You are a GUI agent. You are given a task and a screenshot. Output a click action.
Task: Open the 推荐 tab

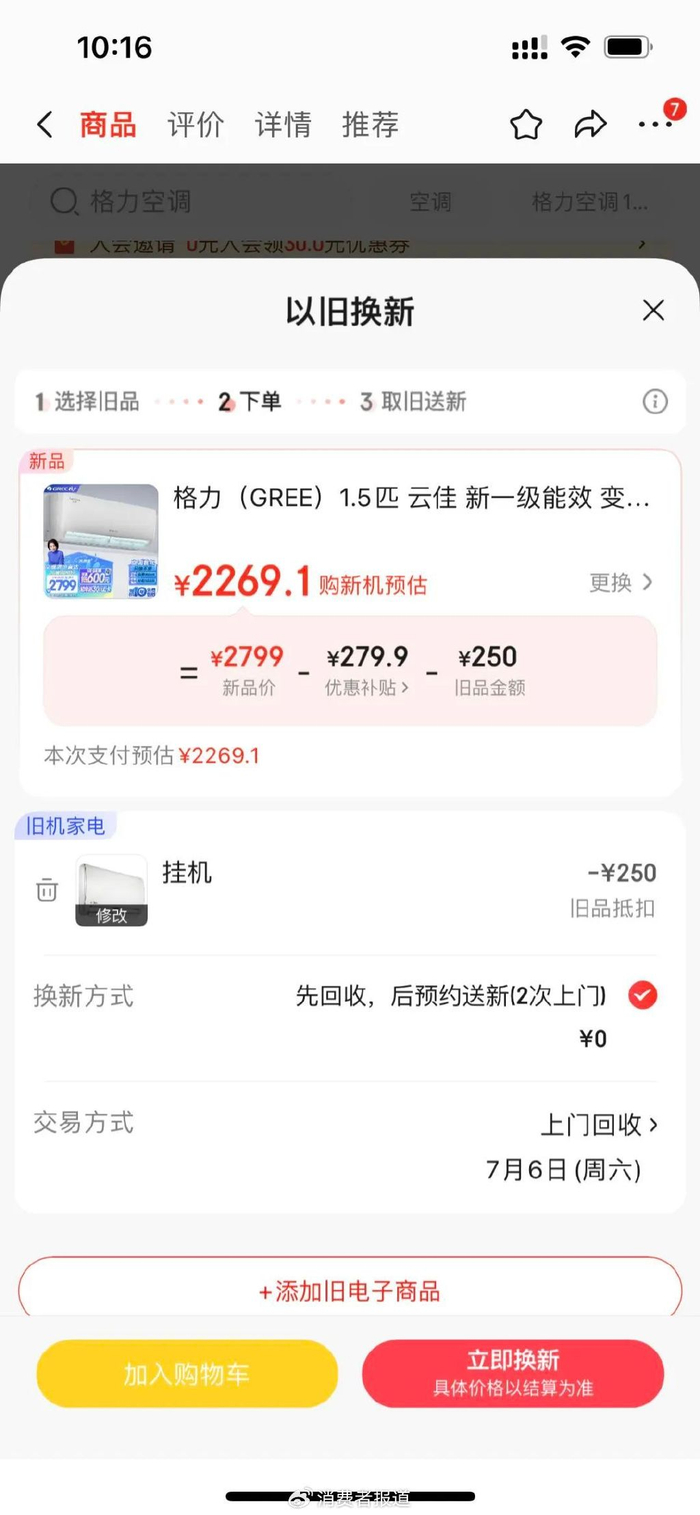[x=370, y=124]
